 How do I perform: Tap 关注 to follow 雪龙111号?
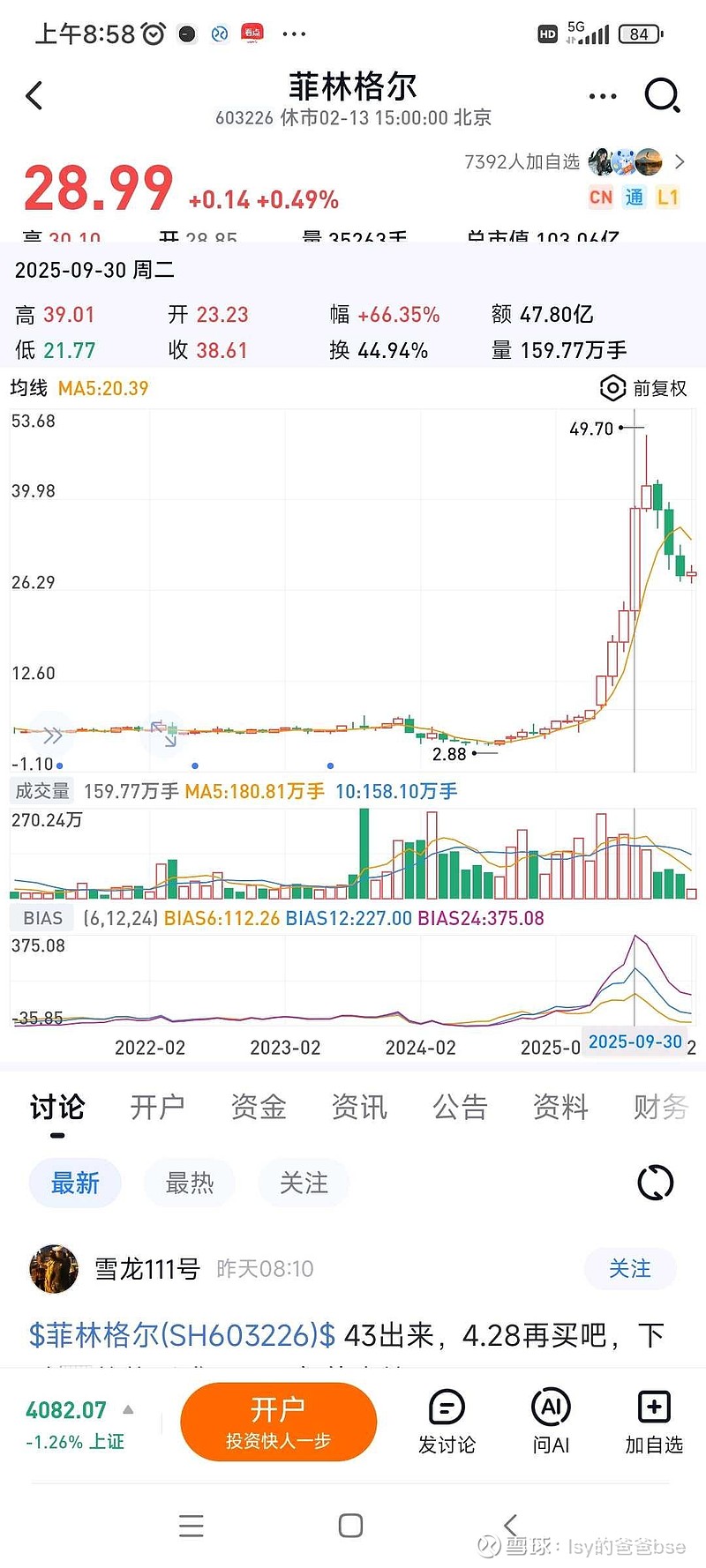[630, 1268]
